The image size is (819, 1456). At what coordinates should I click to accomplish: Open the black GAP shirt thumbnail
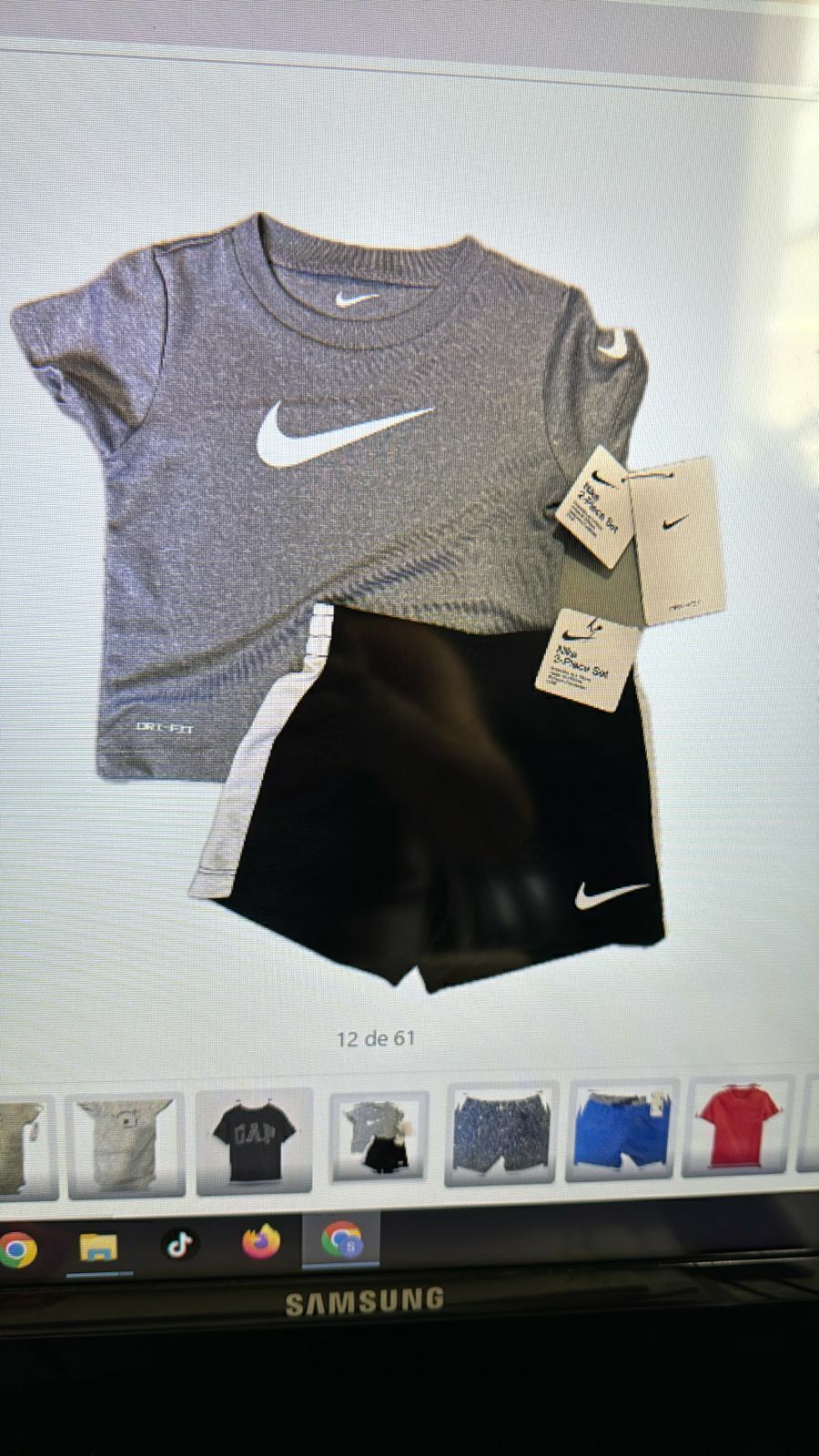(x=254, y=1141)
